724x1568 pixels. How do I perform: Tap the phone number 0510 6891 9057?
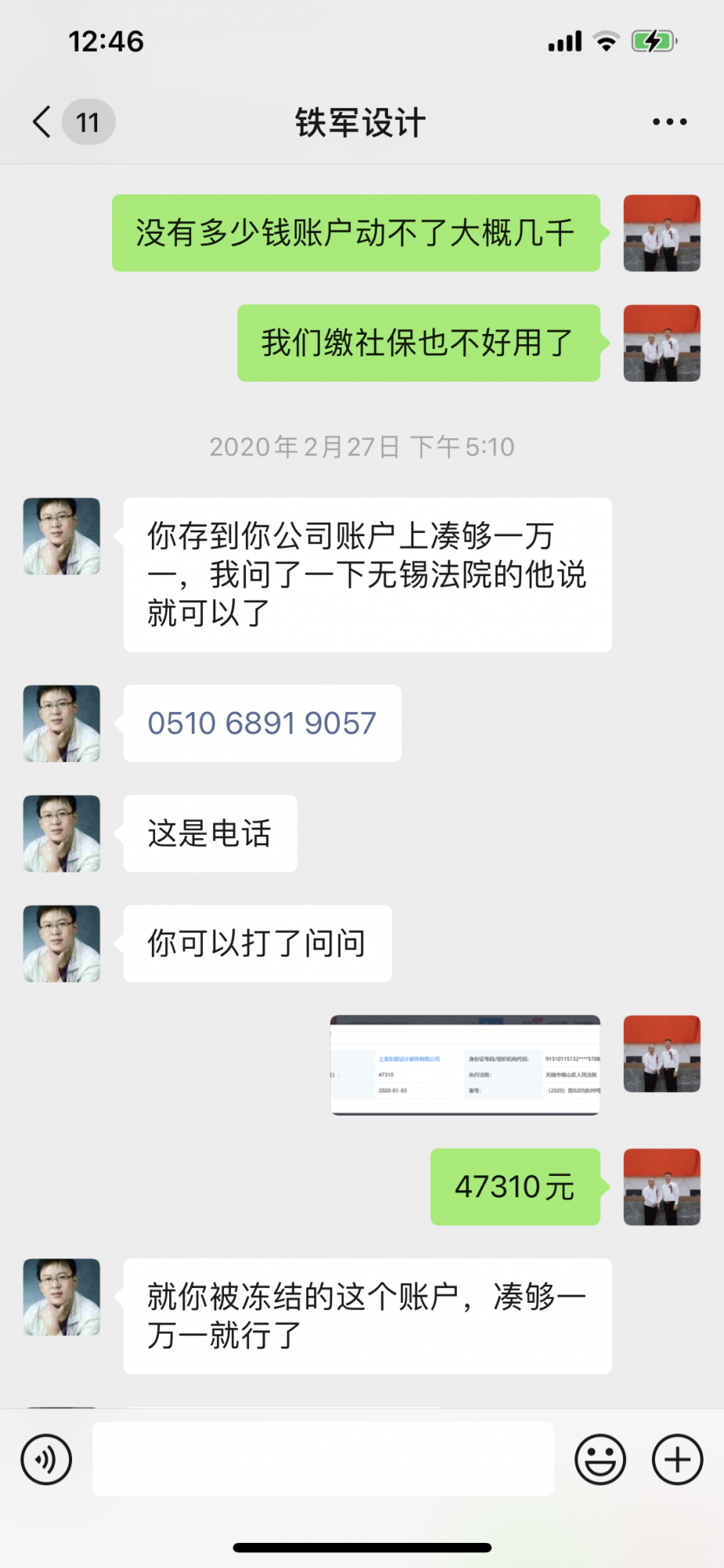point(262,724)
